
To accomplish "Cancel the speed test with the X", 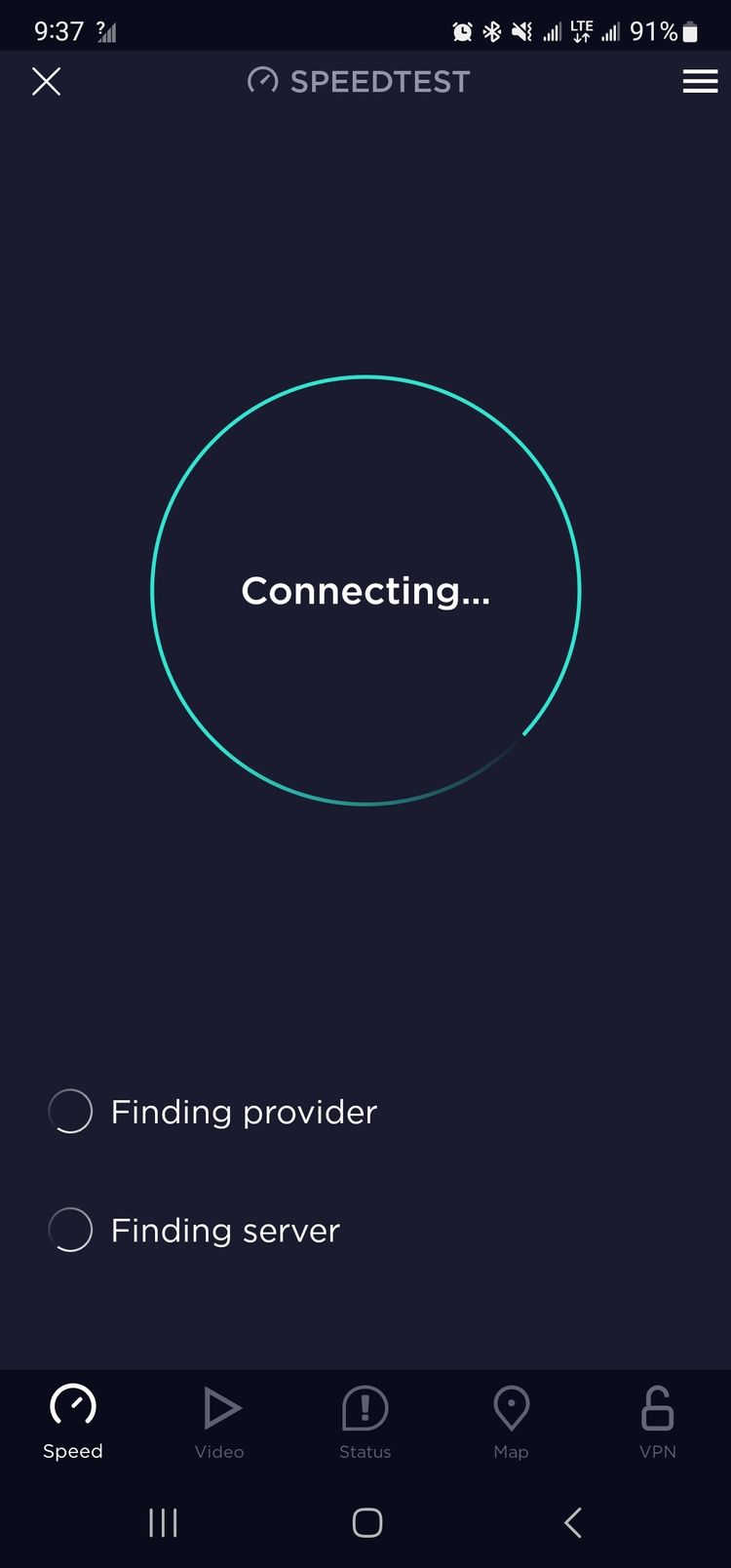I will [46, 82].
